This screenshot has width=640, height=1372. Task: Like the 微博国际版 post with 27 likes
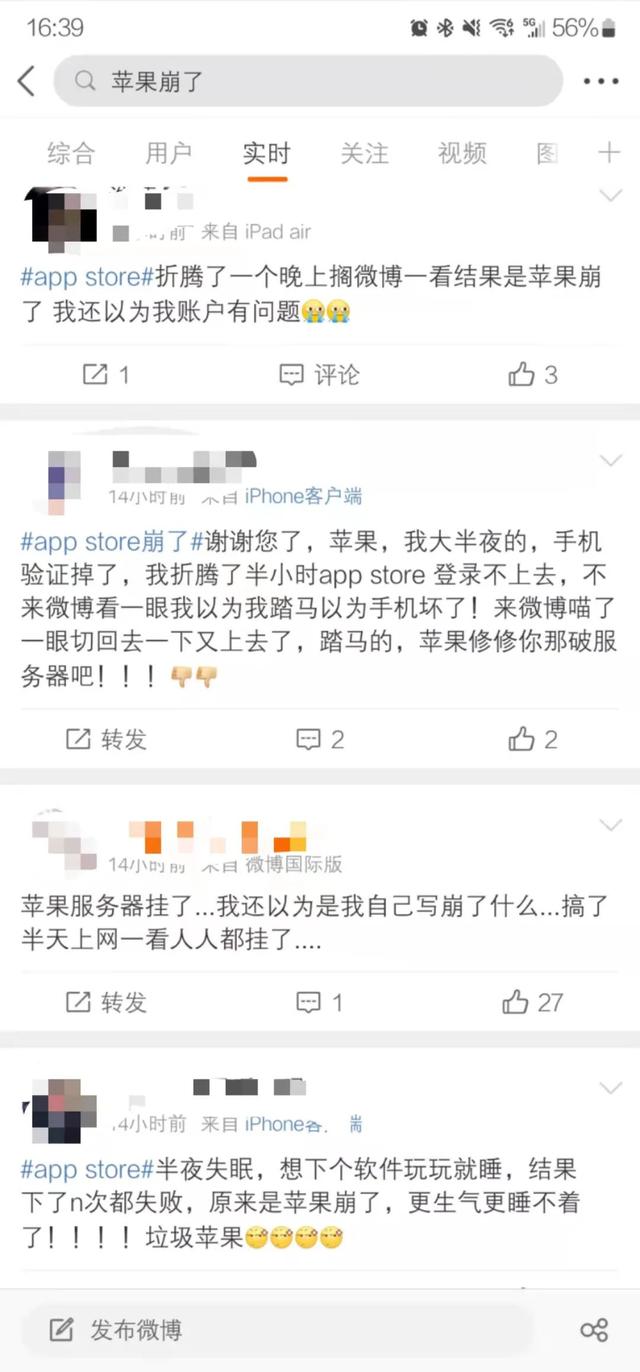533,1001
